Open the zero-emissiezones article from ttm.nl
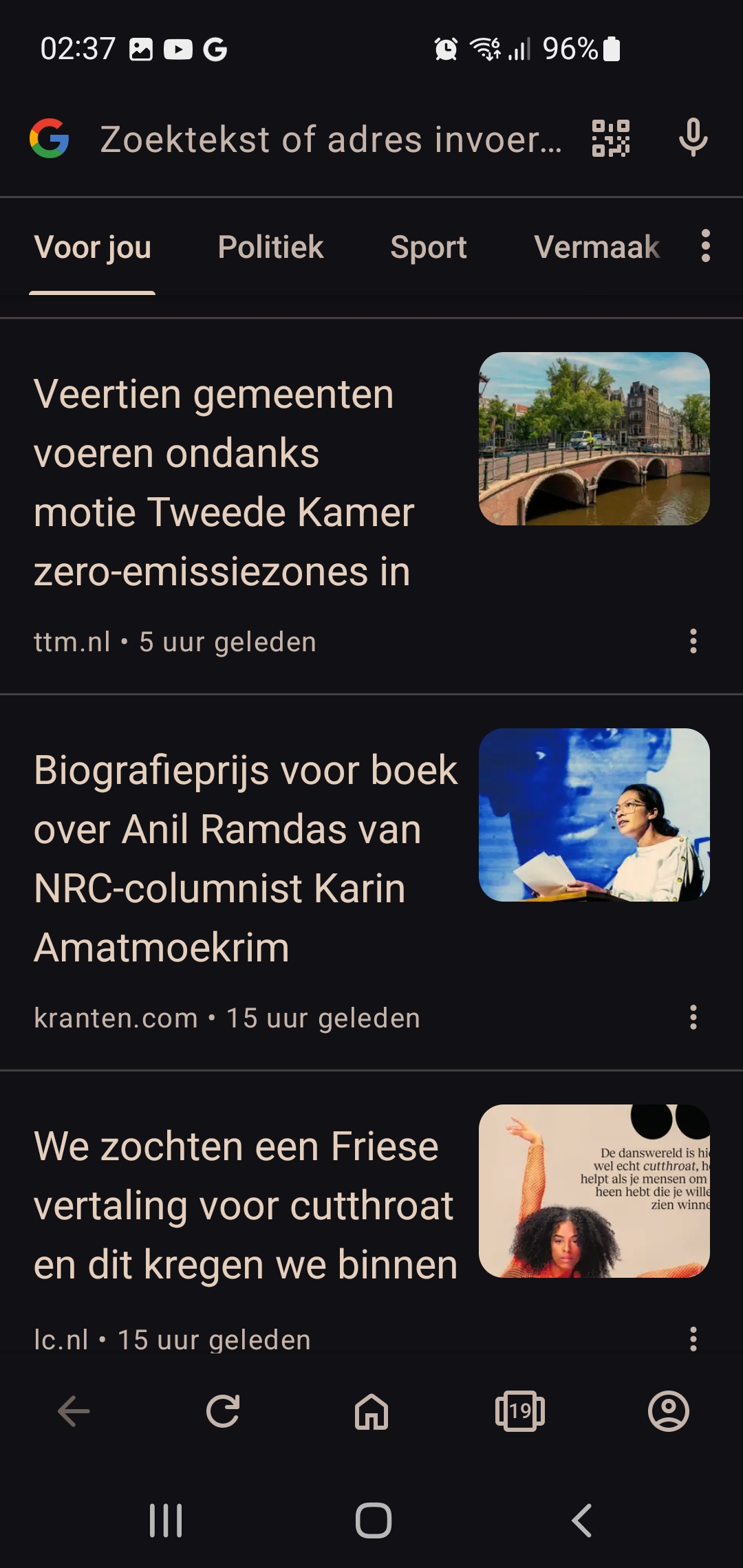Viewport: 743px width, 1568px height. [224, 482]
